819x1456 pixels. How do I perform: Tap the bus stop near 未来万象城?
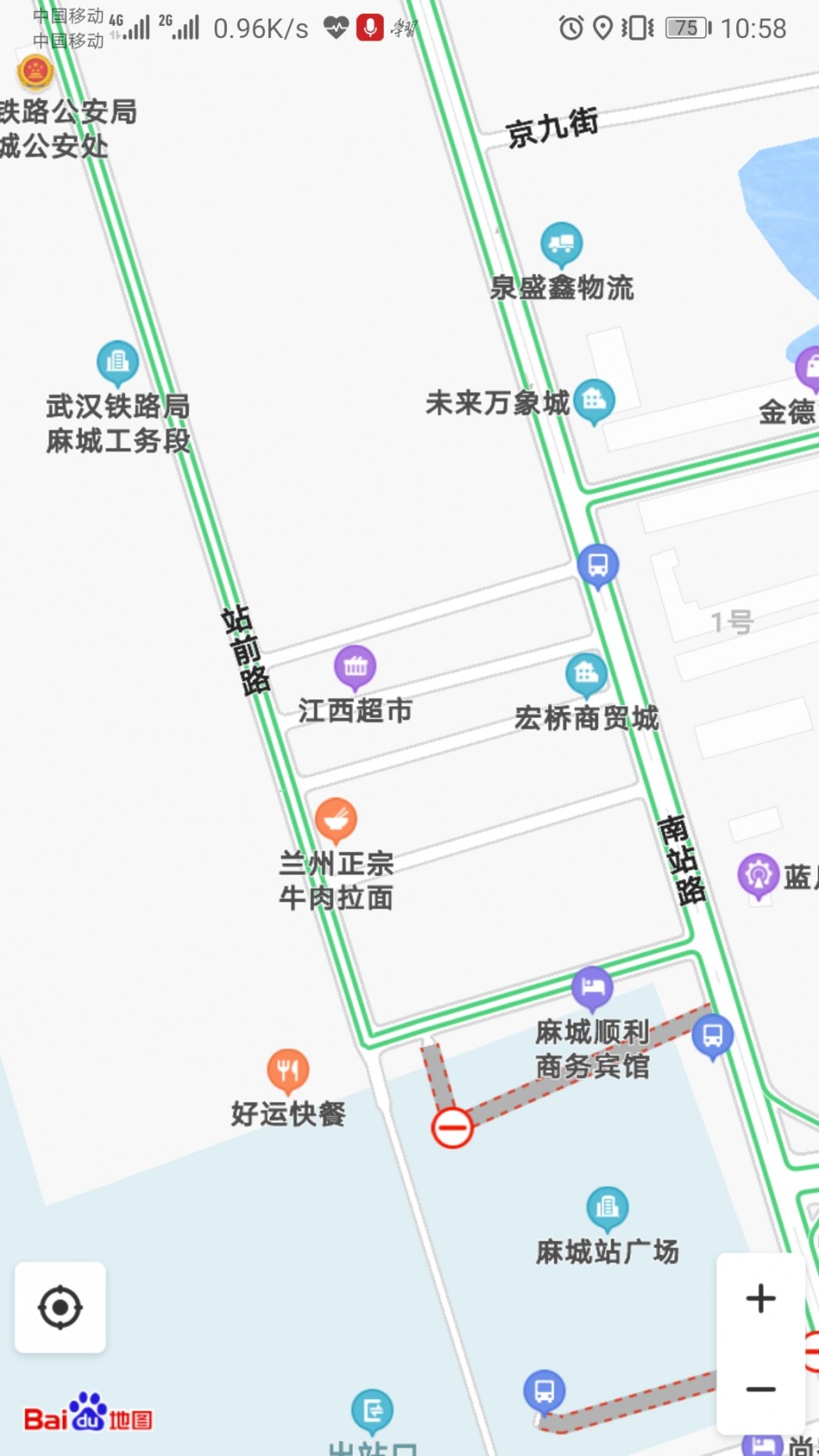597,566
